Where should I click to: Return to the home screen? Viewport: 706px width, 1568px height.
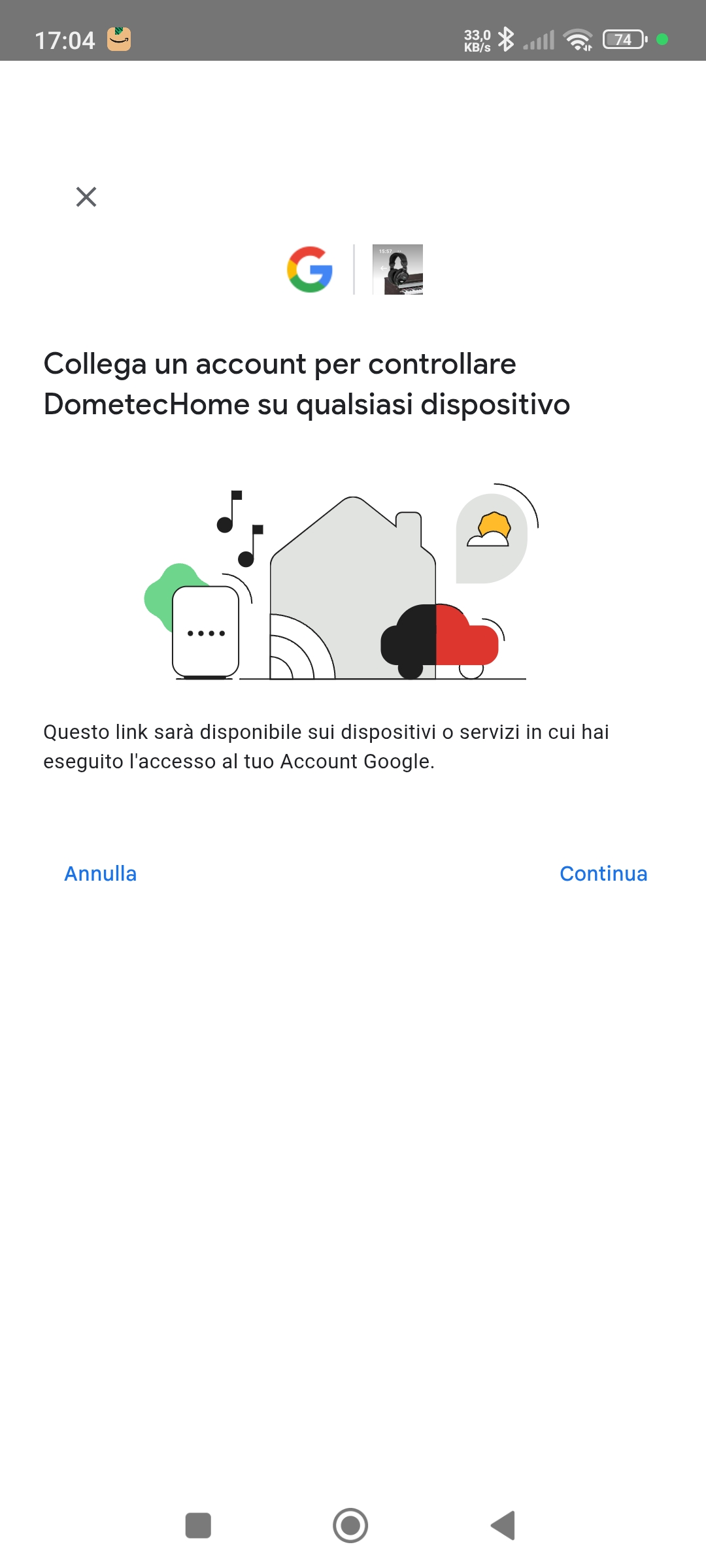tap(350, 1525)
